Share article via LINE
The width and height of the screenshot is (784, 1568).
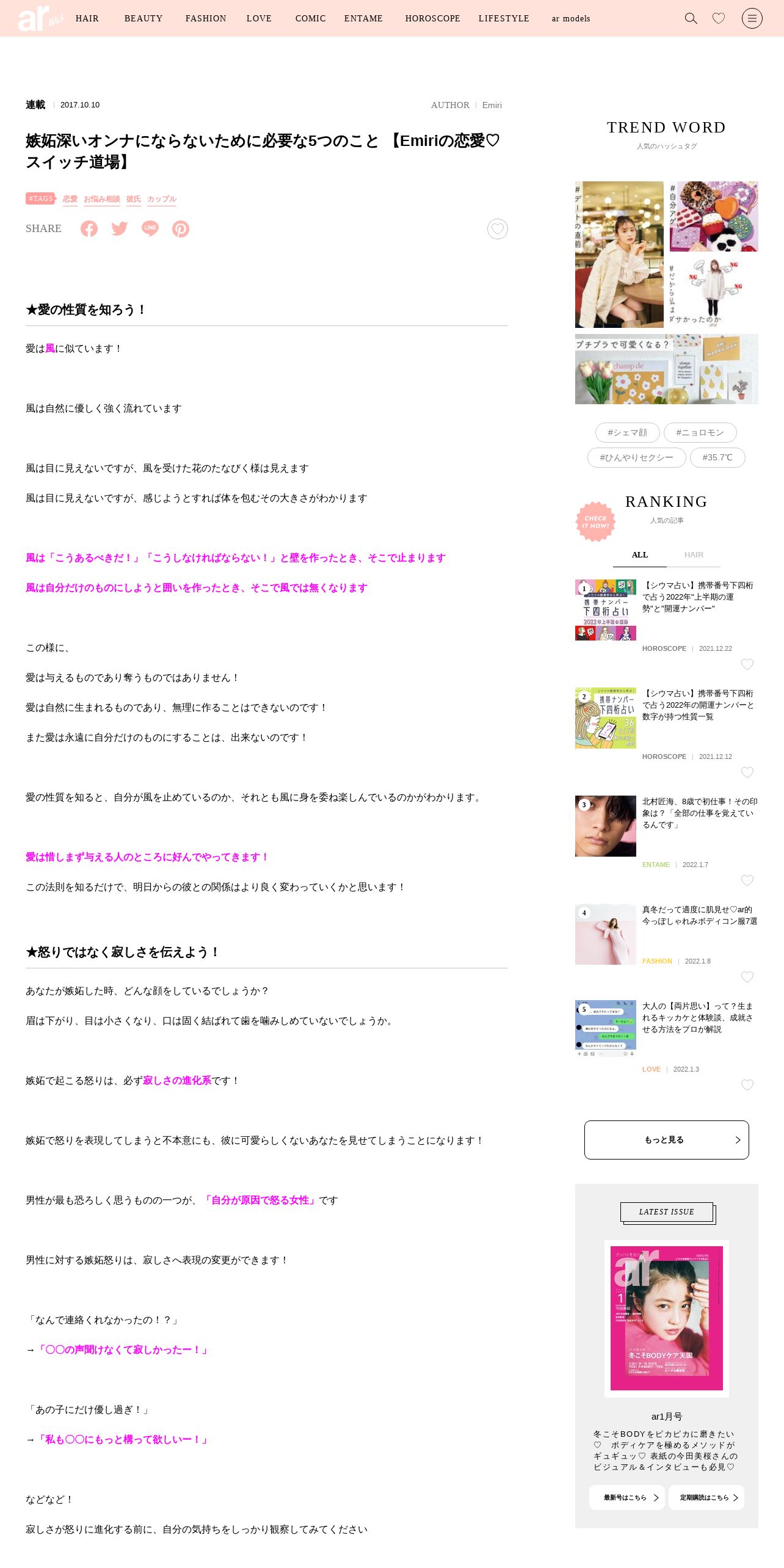150,228
